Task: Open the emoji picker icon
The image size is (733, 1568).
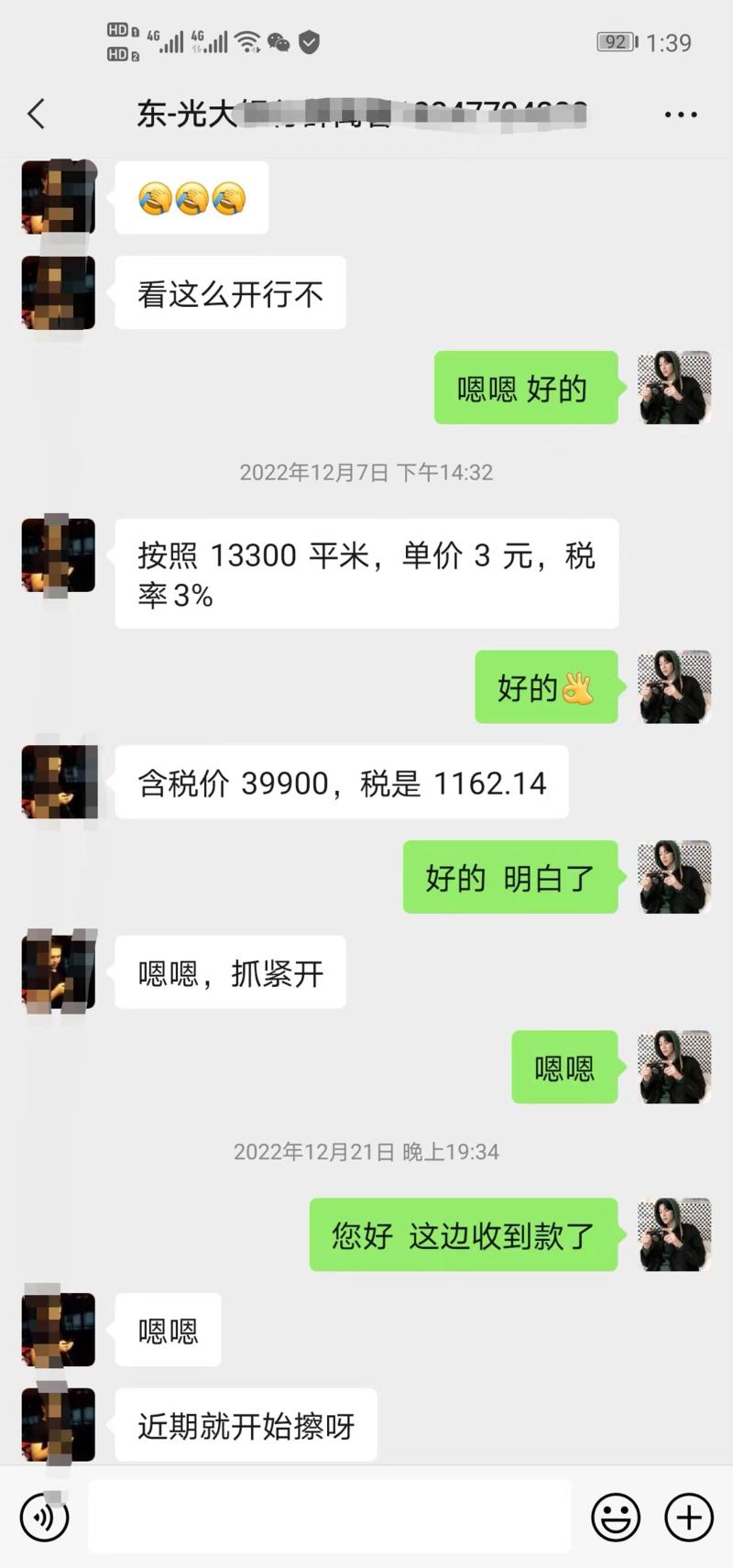Action: click(x=617, y=1517)
